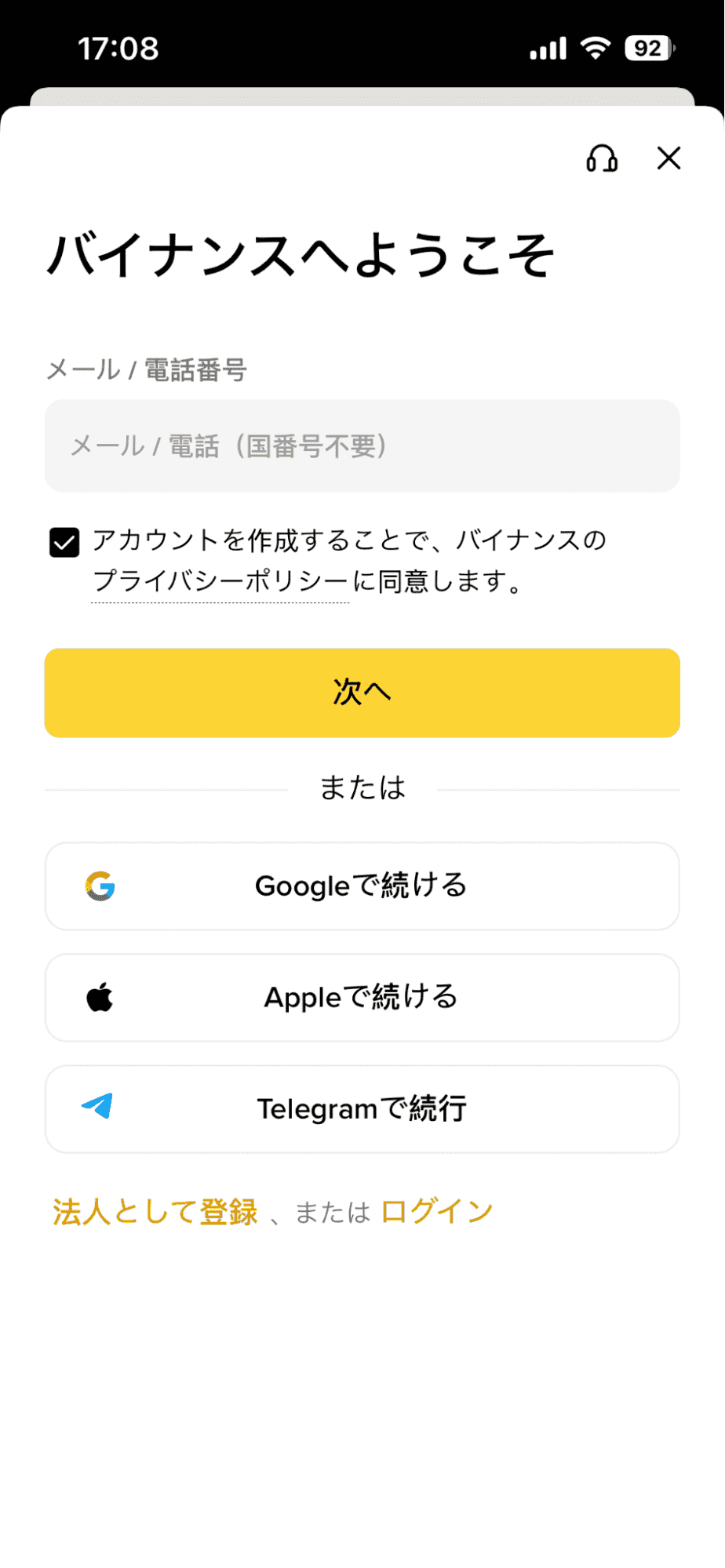Image resolution: width=725 pixels, height=1568 pixels.
Task: Choose Googleで続ける to sign up
Action: click(x=362, y=886)
